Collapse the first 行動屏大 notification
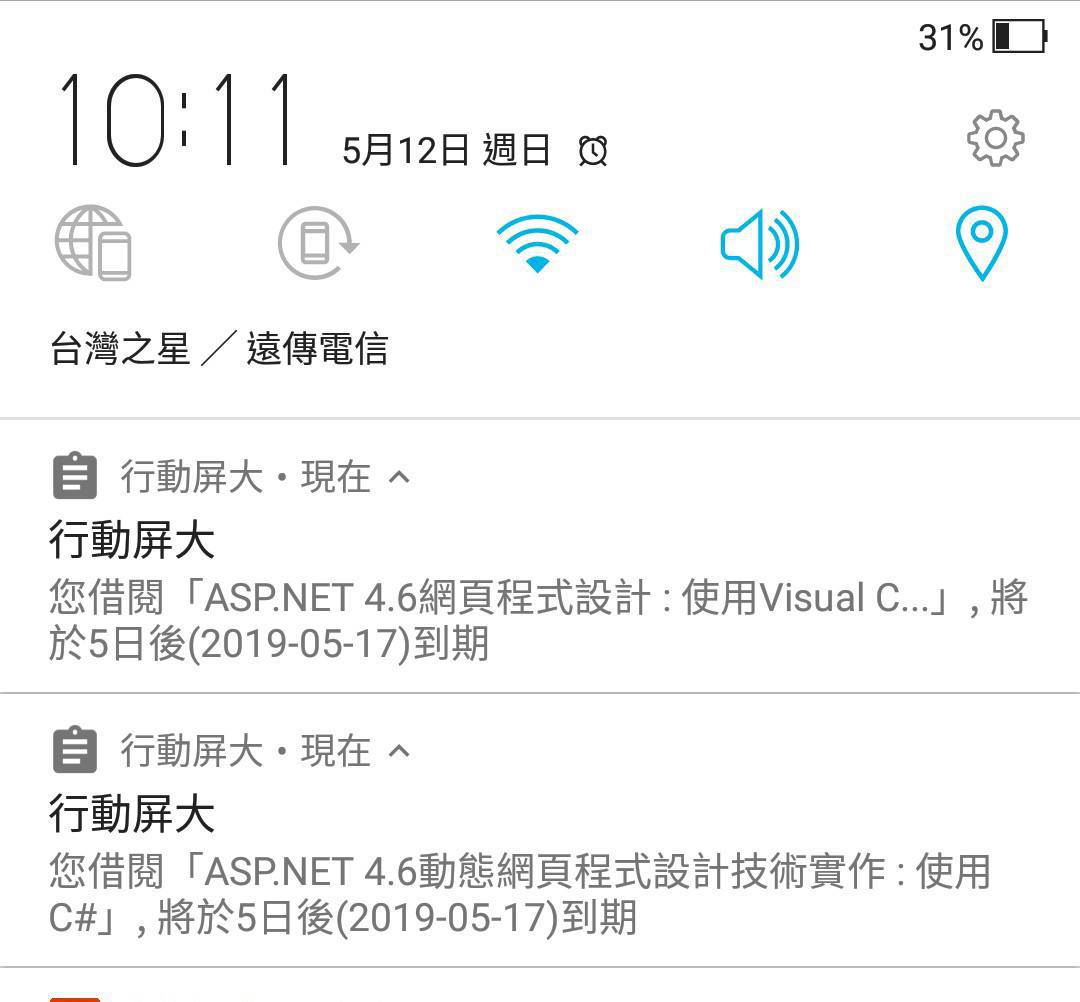This screenshot has height=1002, width=1080. click(x=399, y=478)
